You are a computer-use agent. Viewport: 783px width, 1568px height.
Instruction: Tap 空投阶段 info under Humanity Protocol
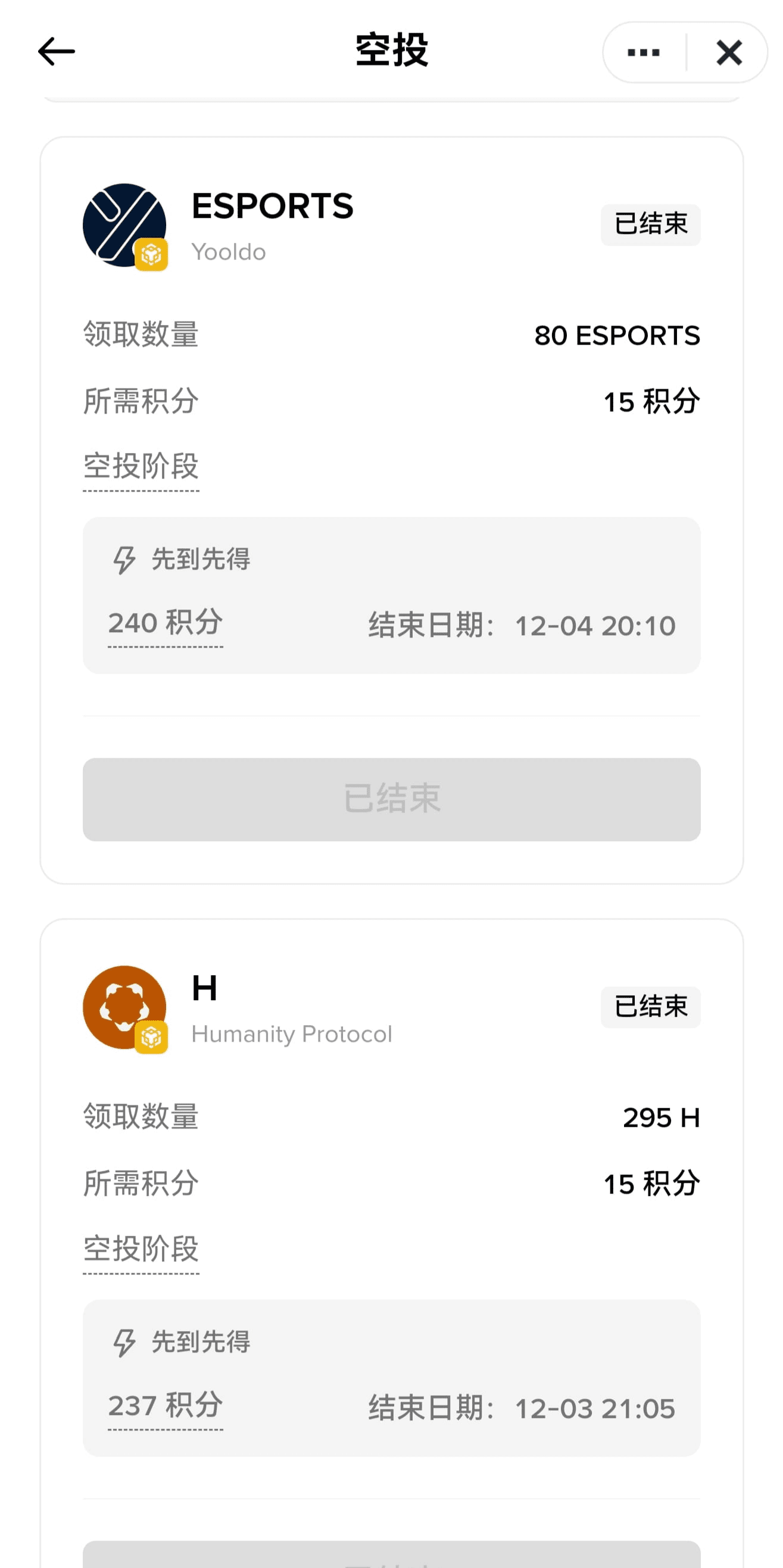(141, 1249)
